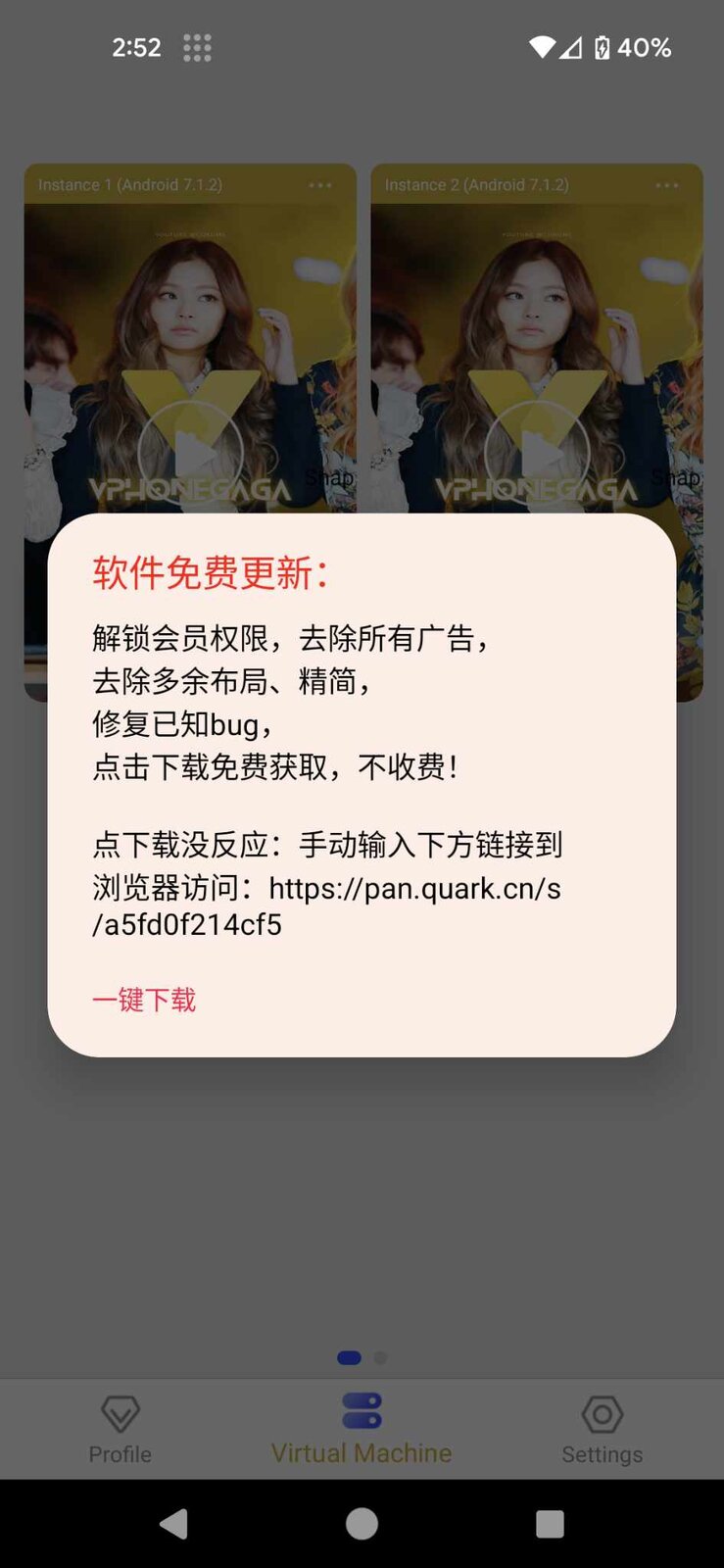Start the Instance 1 virtual machine
Viewport: 724px width, 1568px height.
tap(190, 453)
